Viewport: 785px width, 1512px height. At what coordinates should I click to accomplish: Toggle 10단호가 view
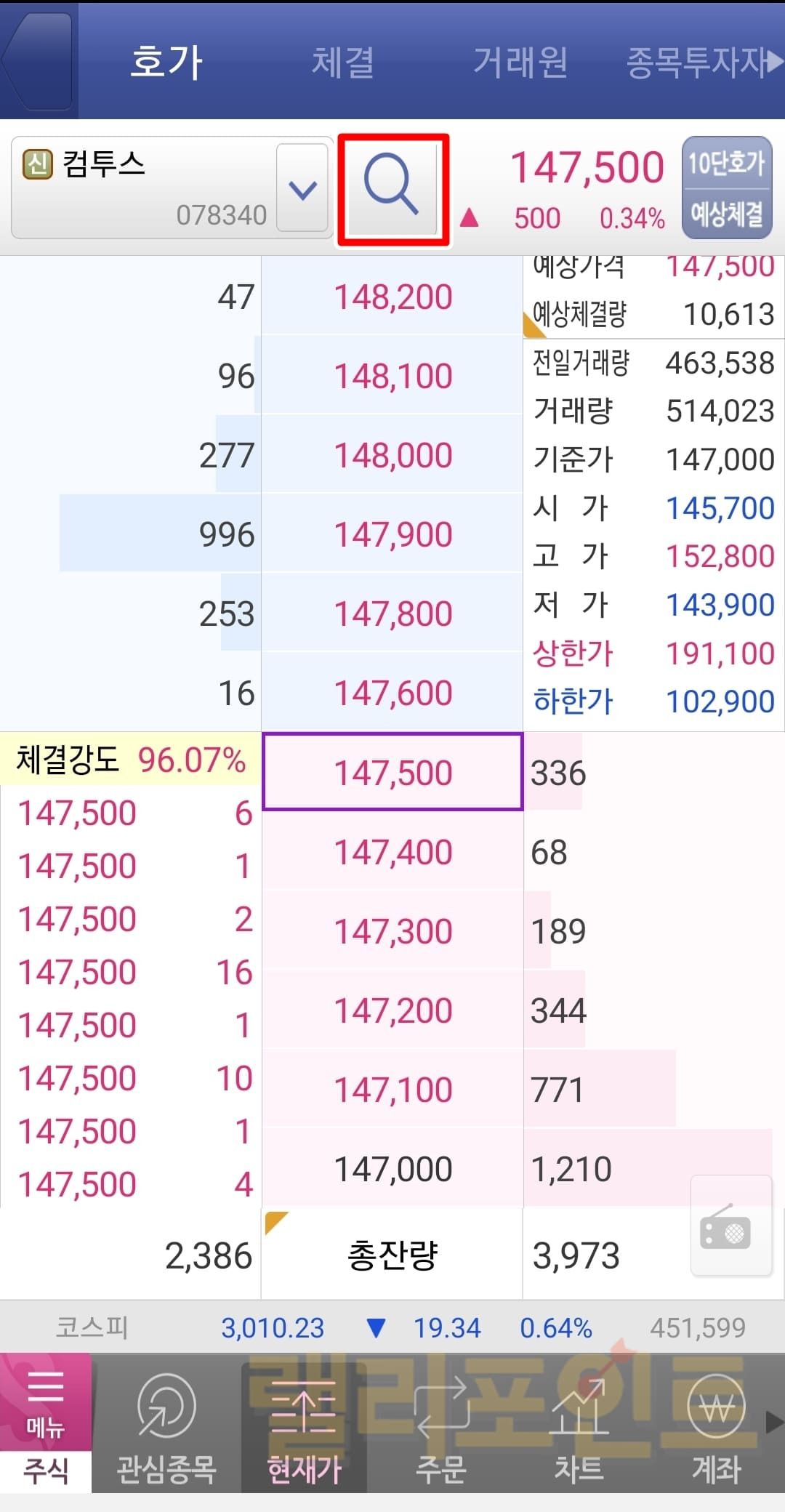coord(726,164)
